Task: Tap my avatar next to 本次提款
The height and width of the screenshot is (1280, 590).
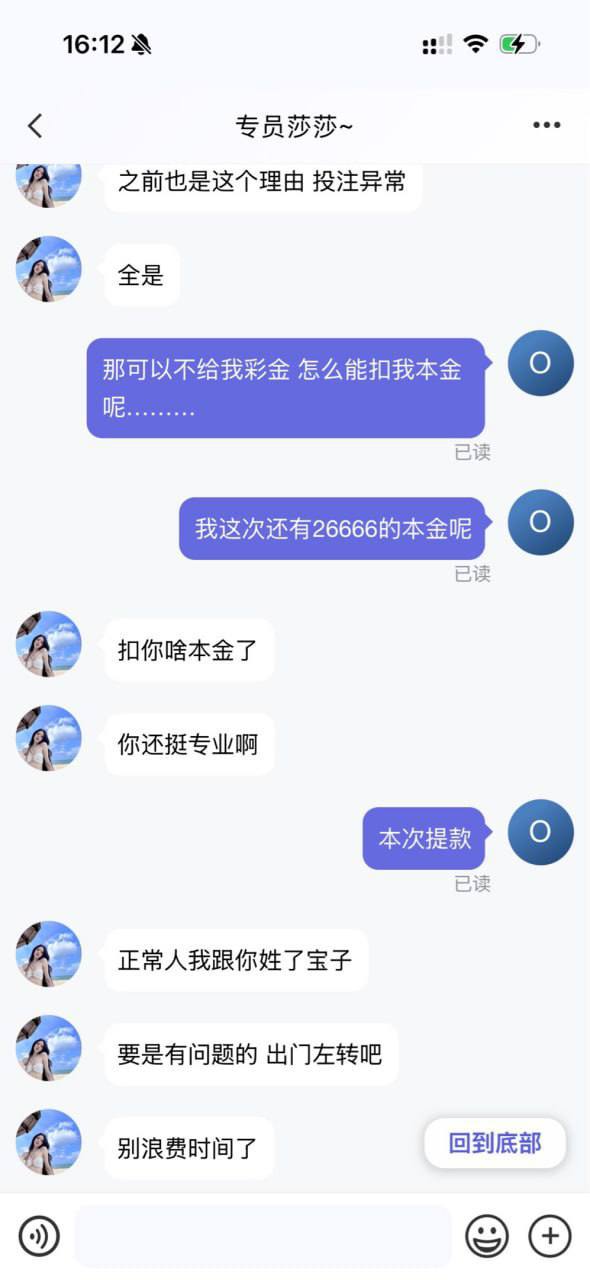Action: (x=540, y=832)
